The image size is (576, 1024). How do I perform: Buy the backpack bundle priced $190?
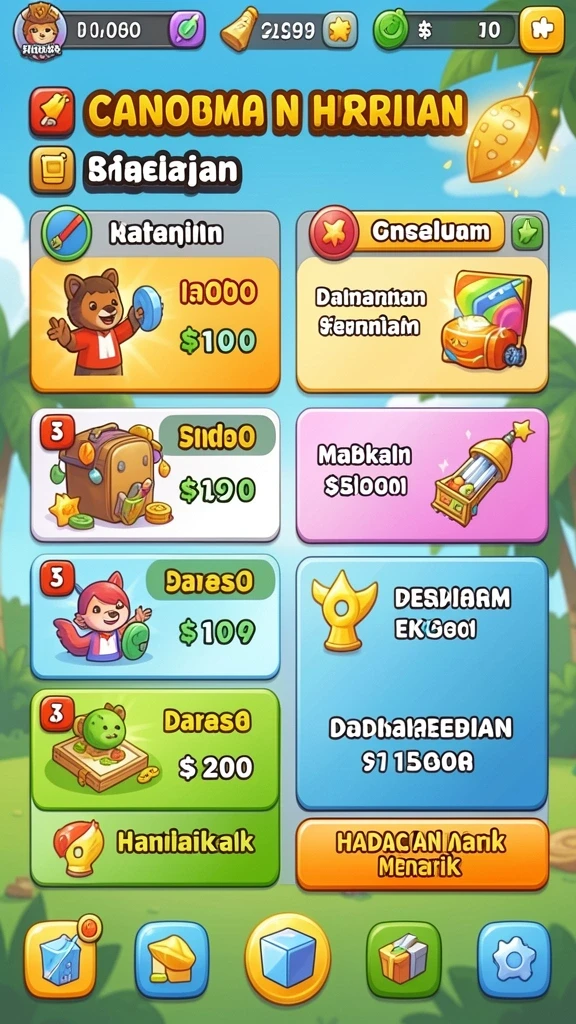point(155,475)
